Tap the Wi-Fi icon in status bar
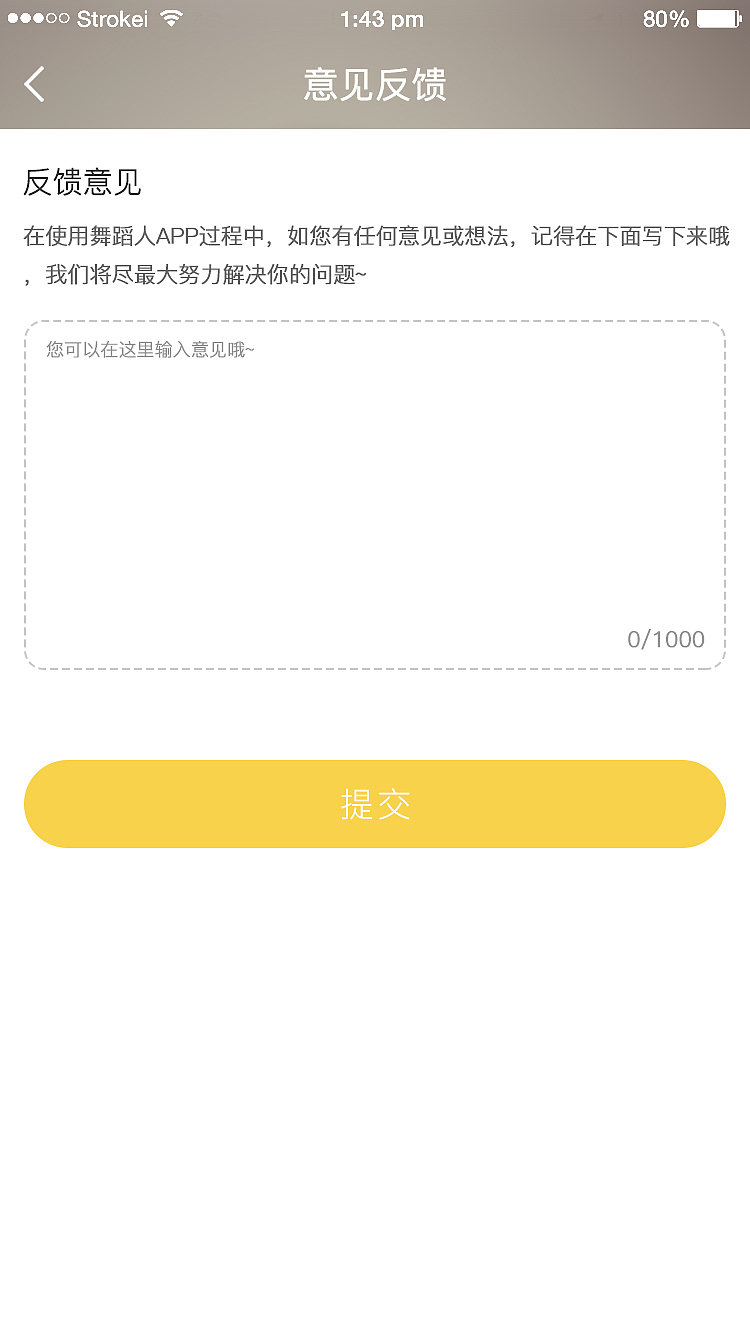Viewport: 750px width, 1334px height. (170, 18)
